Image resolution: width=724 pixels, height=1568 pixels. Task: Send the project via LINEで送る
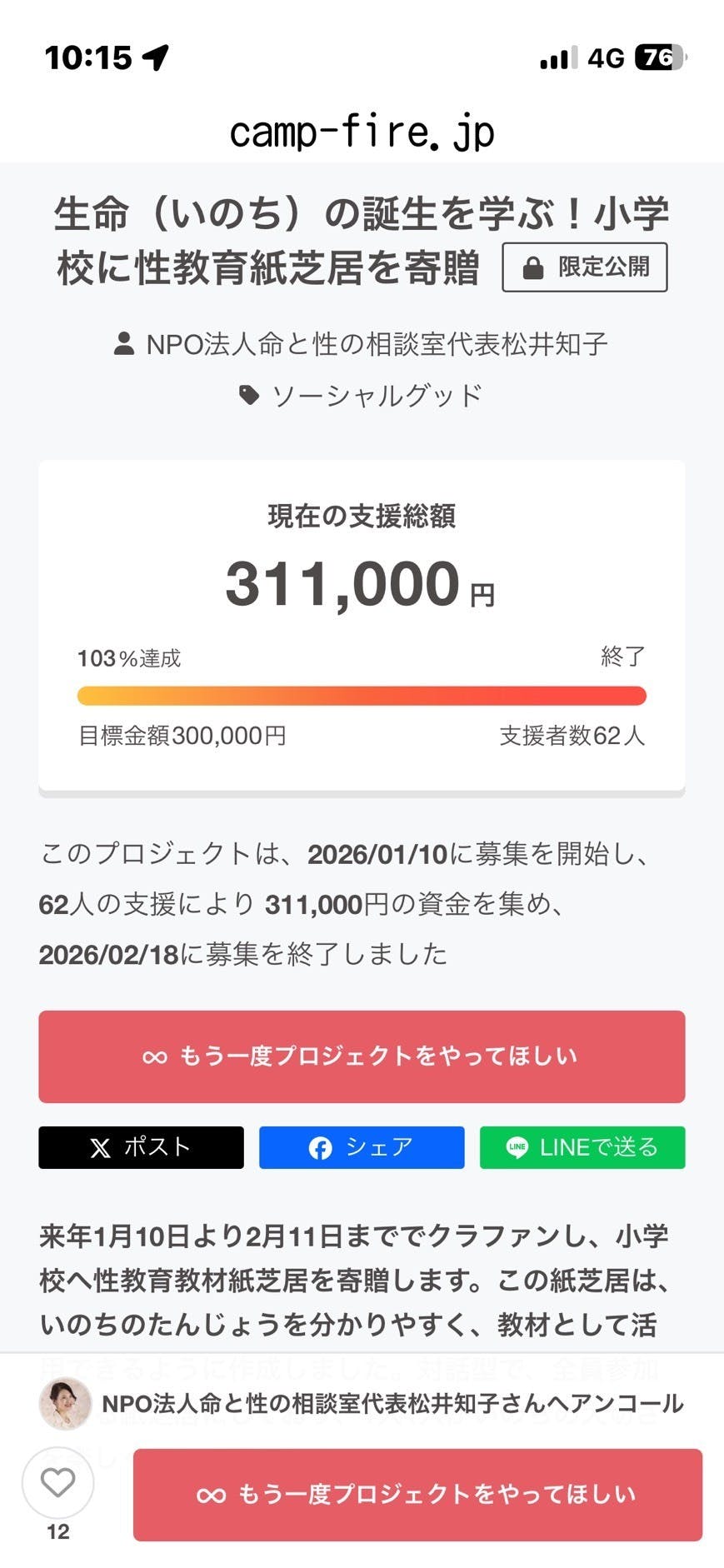(582, 1147)
